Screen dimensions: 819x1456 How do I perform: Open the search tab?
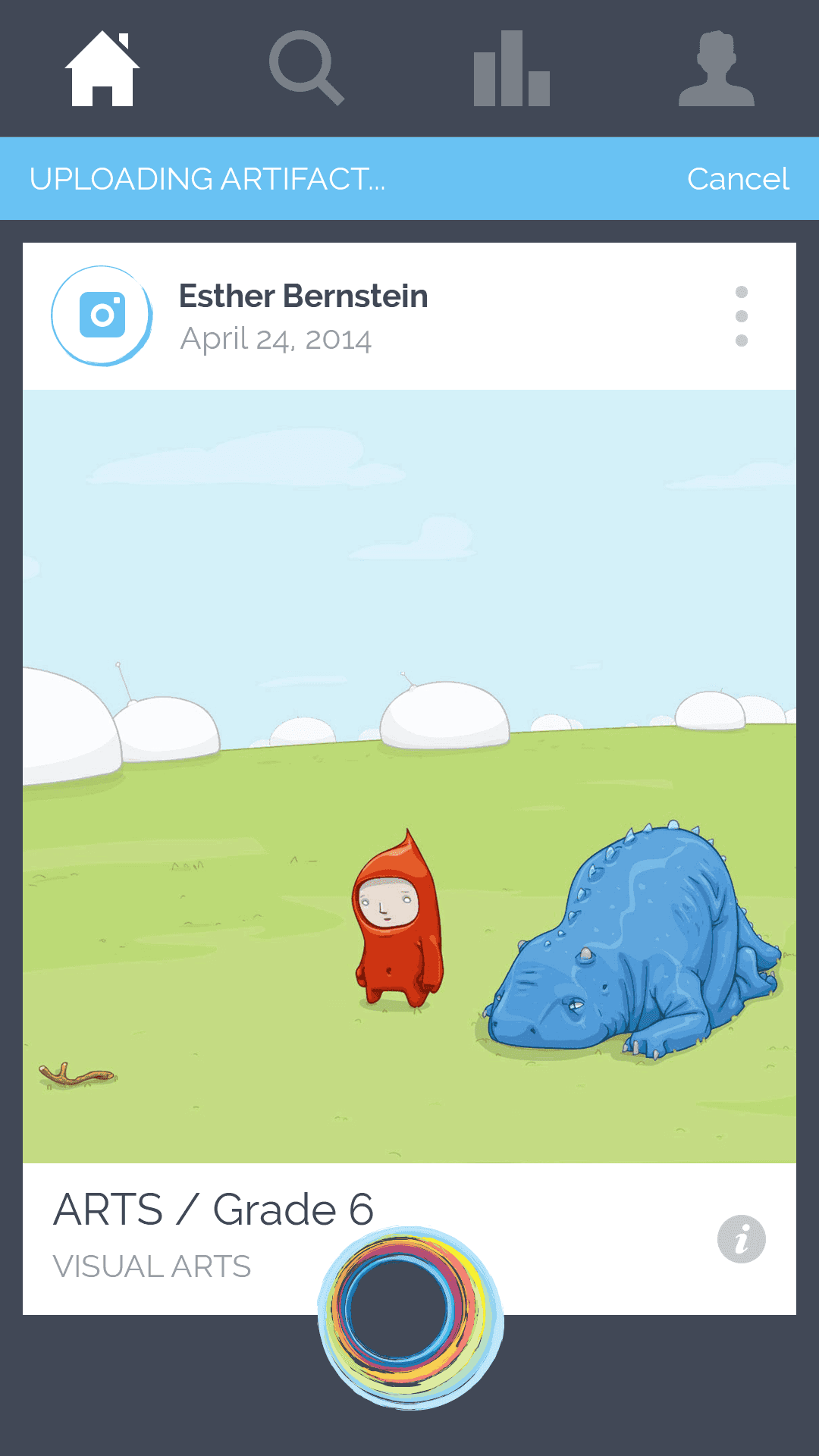coord(306,68)
